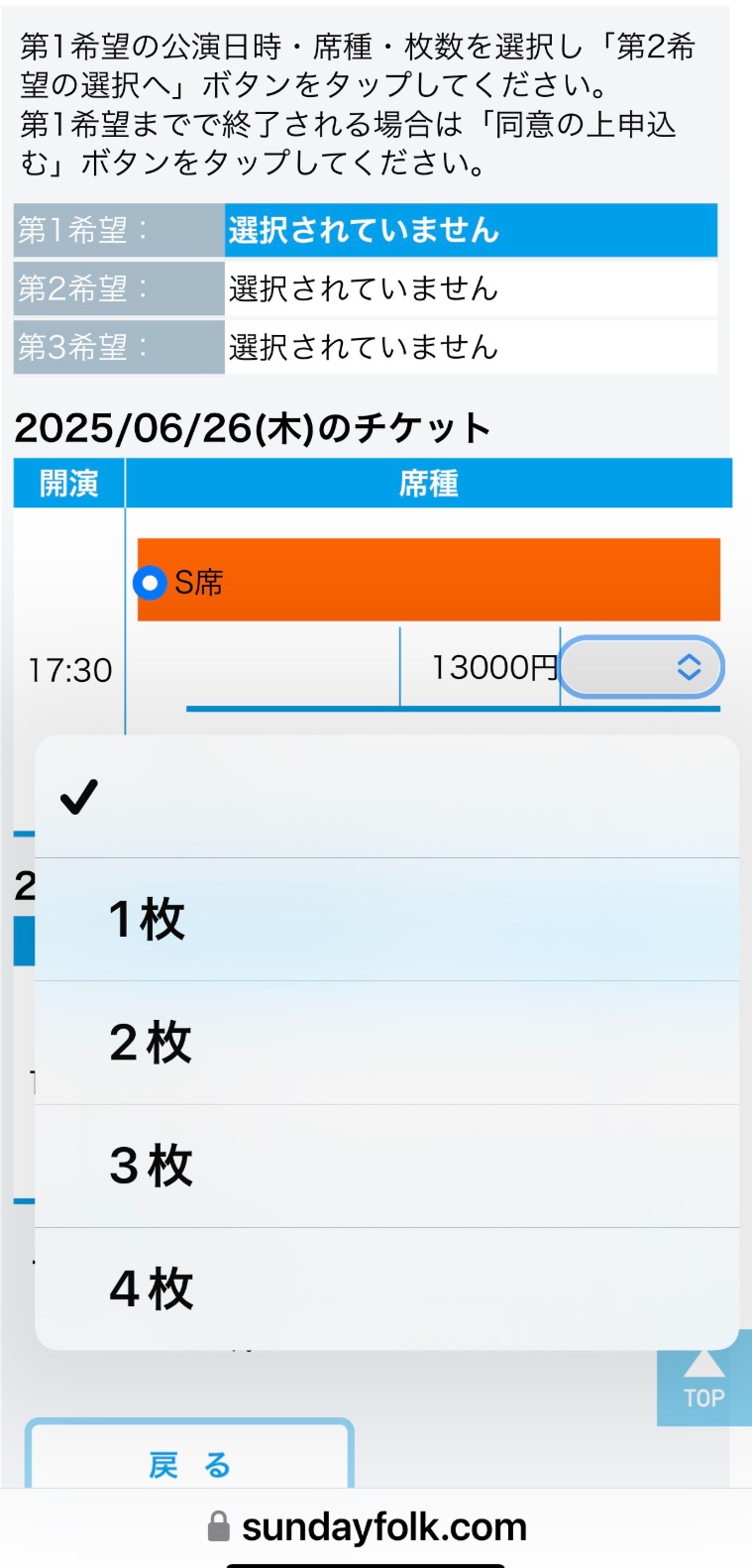Jump to the top with the TOP button
The height and width of the screenshot is (1568, 752).
(x=703, y=1380)
